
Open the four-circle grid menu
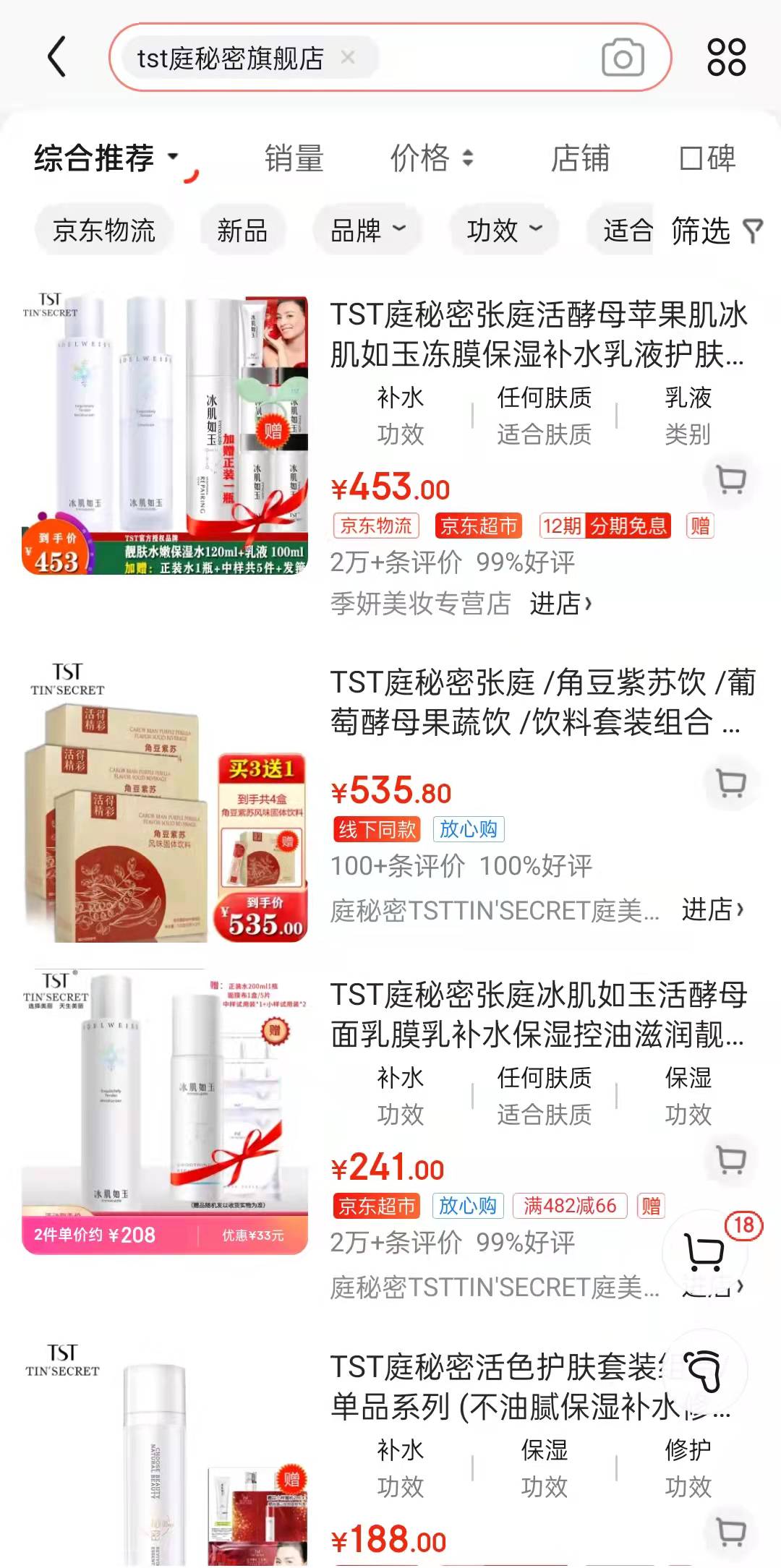tap(726, 57)
